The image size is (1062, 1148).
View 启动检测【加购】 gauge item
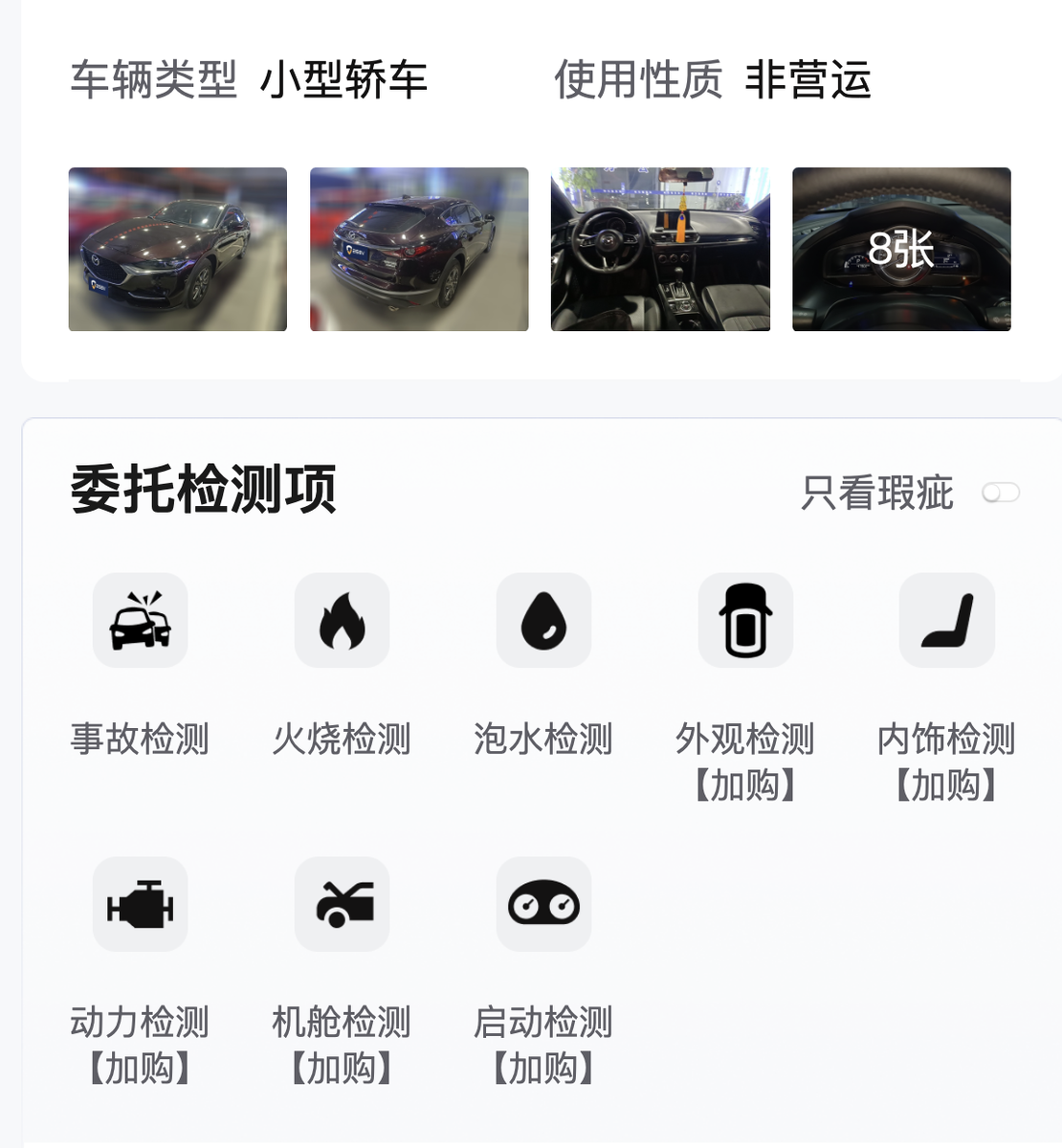[x=543, y=904]
